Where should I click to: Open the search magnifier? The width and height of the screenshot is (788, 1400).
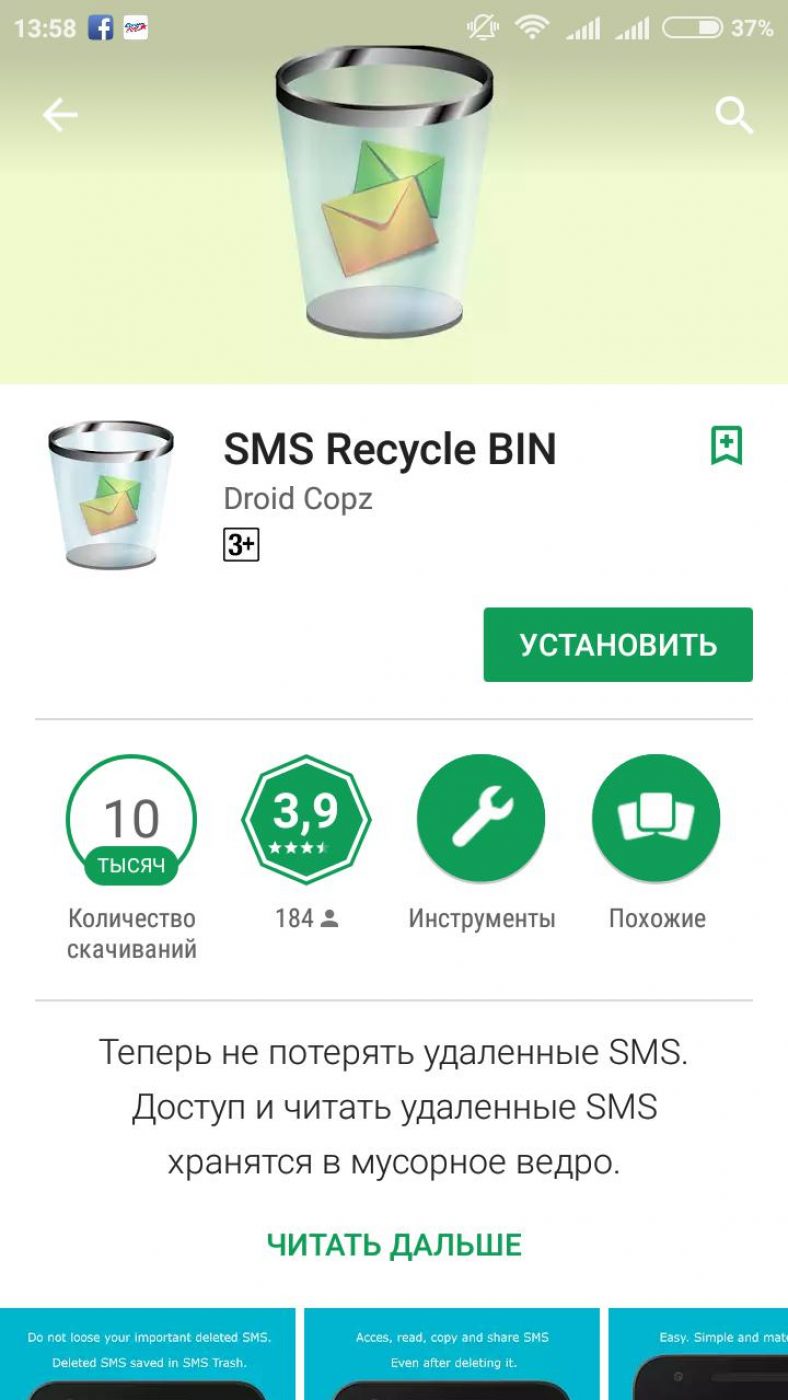click(734, 116)
